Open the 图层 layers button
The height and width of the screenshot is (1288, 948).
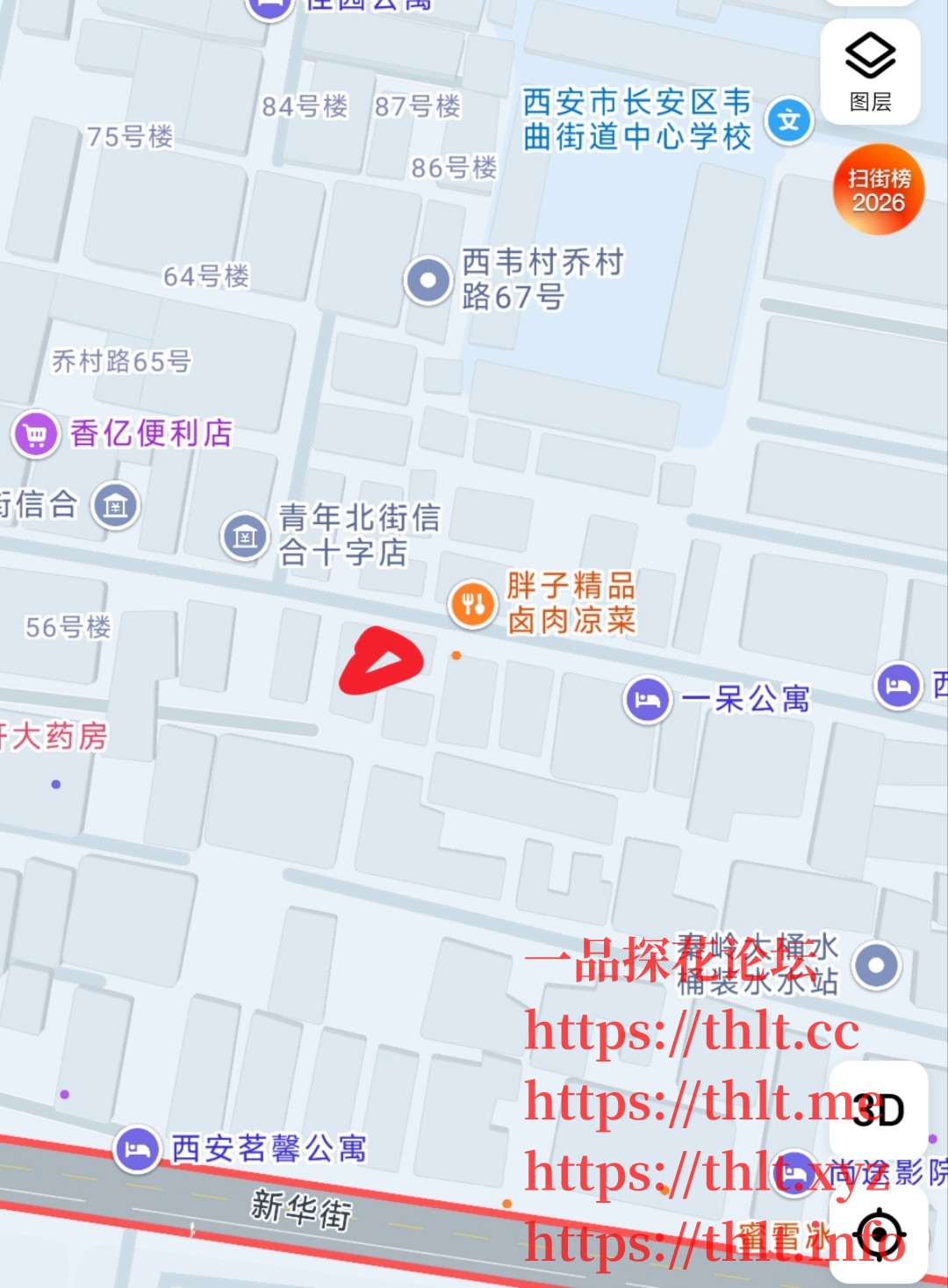click(x=870, y=72)
